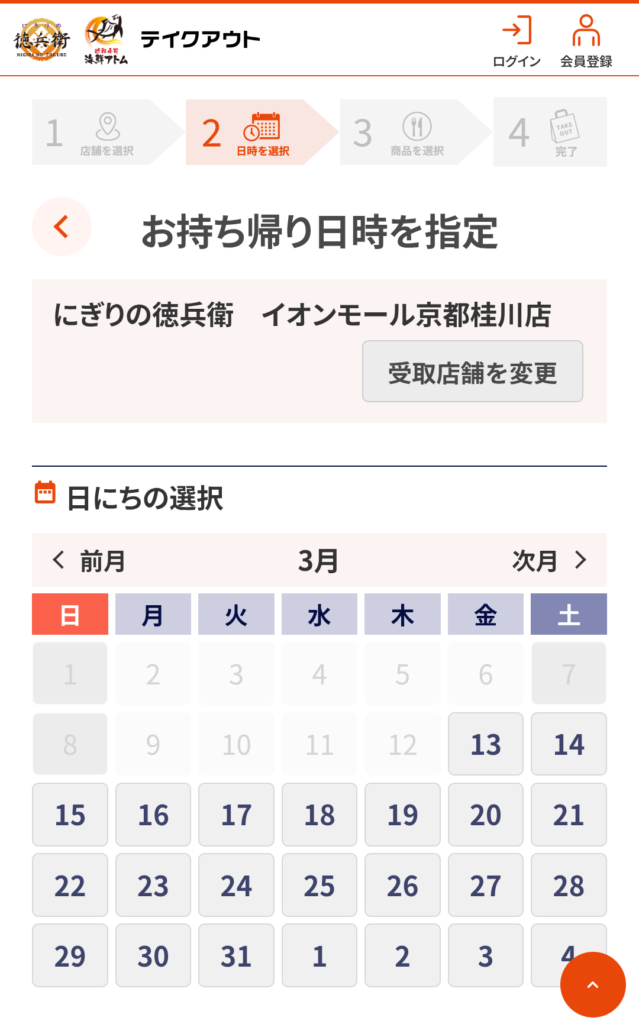639x1024 pixels.
Task: Open 会員登録 member registration
Action: [x=586, y=42]
